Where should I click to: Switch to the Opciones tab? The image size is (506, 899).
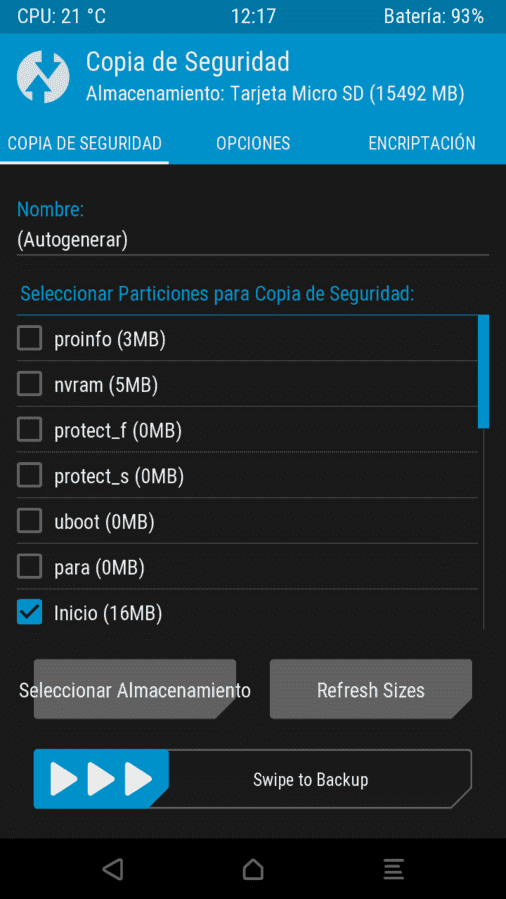pos(253,143)
